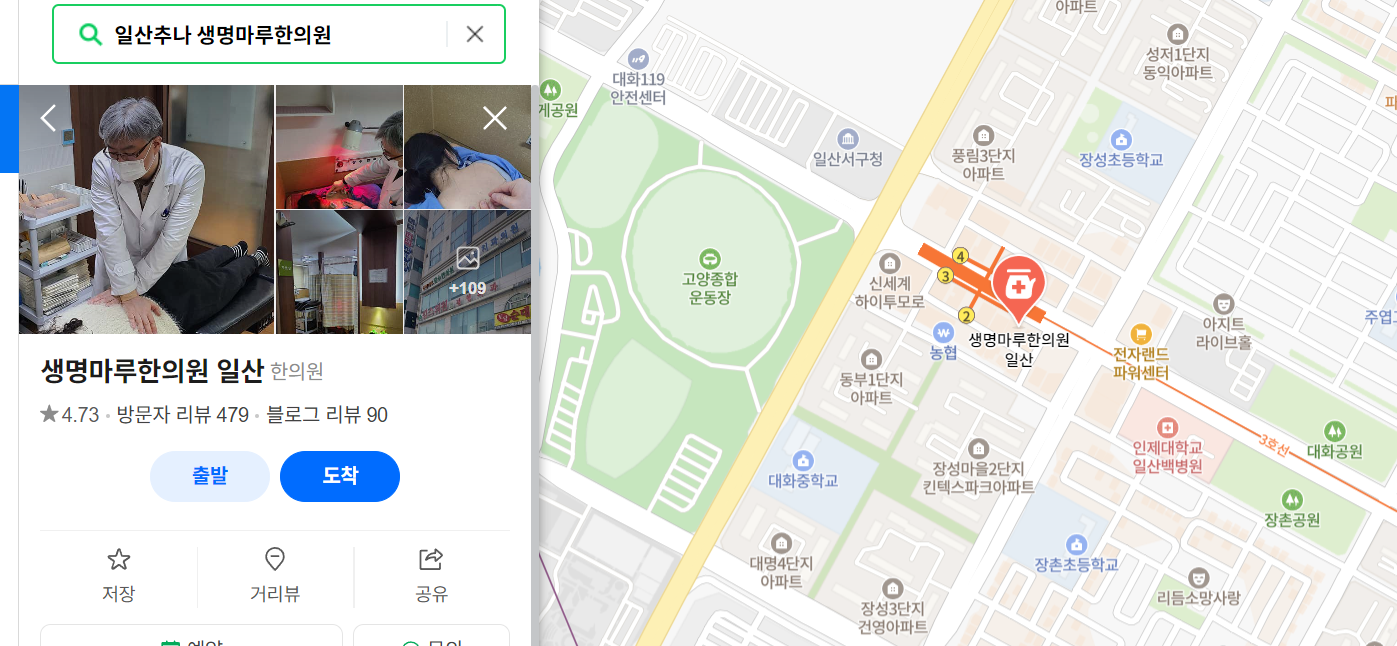This screenshot has width=1397, height=646.
Task: Share this place with 공유
Action: point(431,575)
